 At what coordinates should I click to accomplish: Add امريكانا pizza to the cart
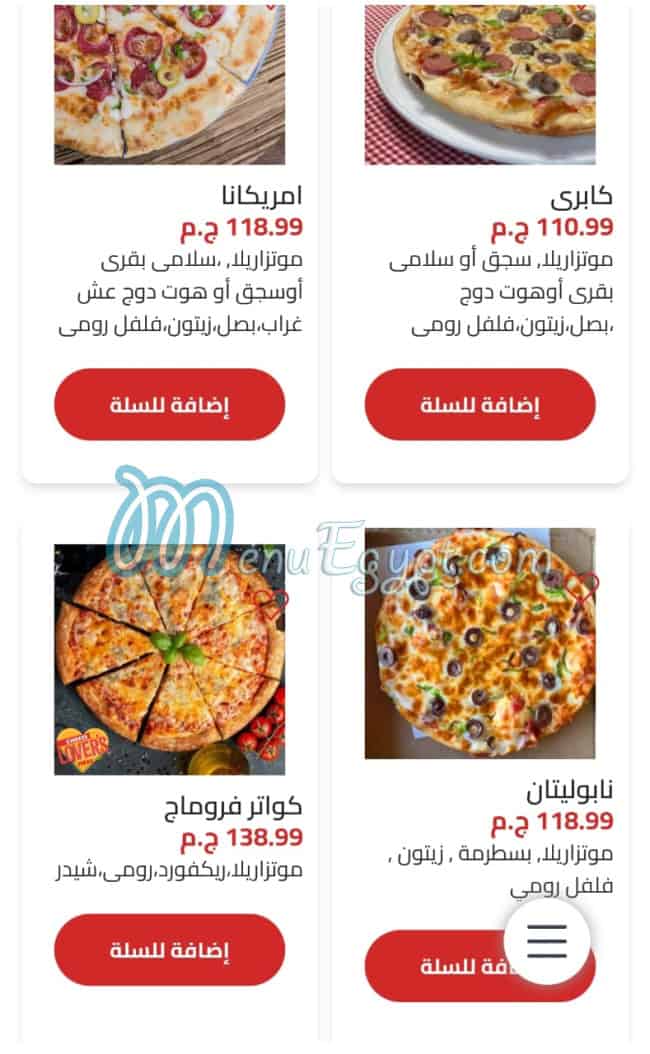169,405
